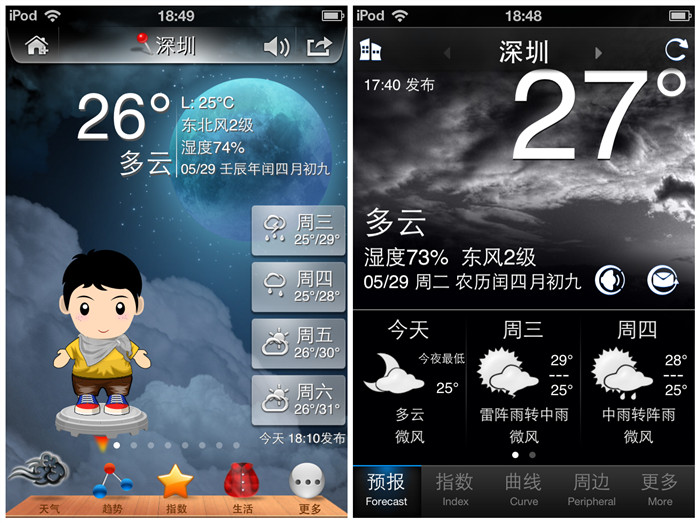The image size is (700, 523).
Task: Tap the home icon beside 深圳 pin
Action: point(36,45)
